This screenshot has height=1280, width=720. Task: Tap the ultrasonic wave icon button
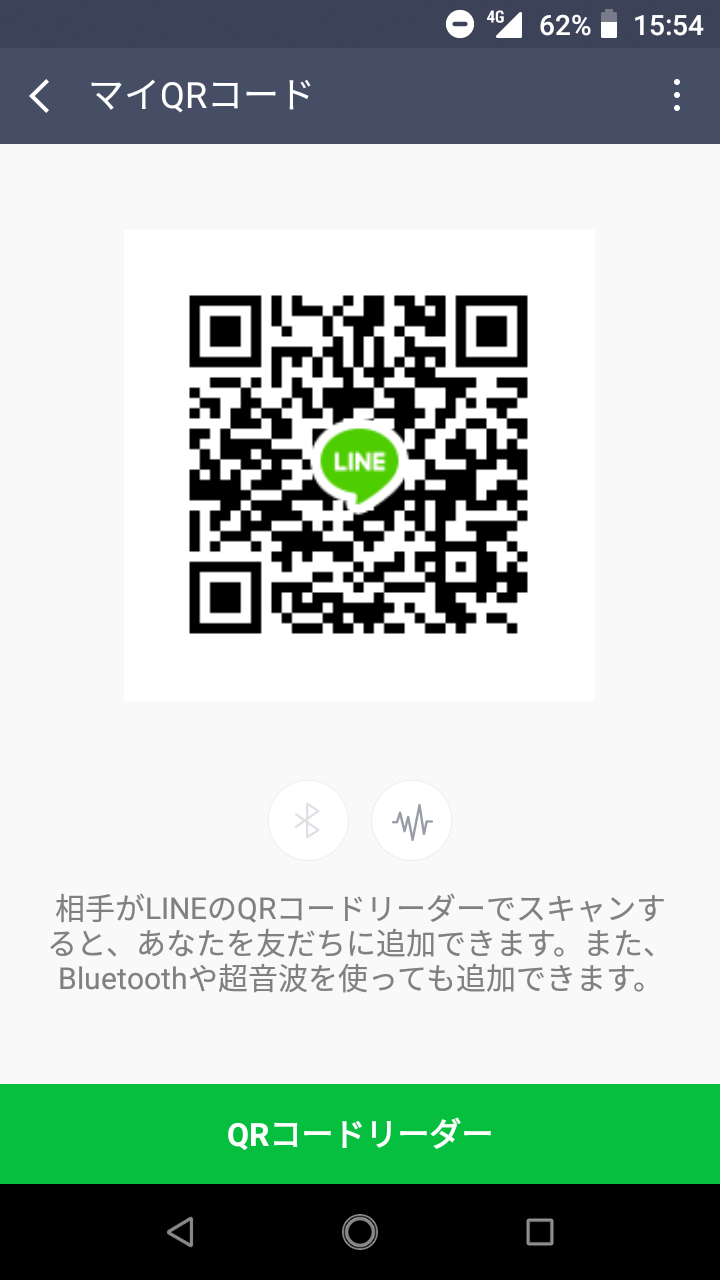click(x=412, y=821)
